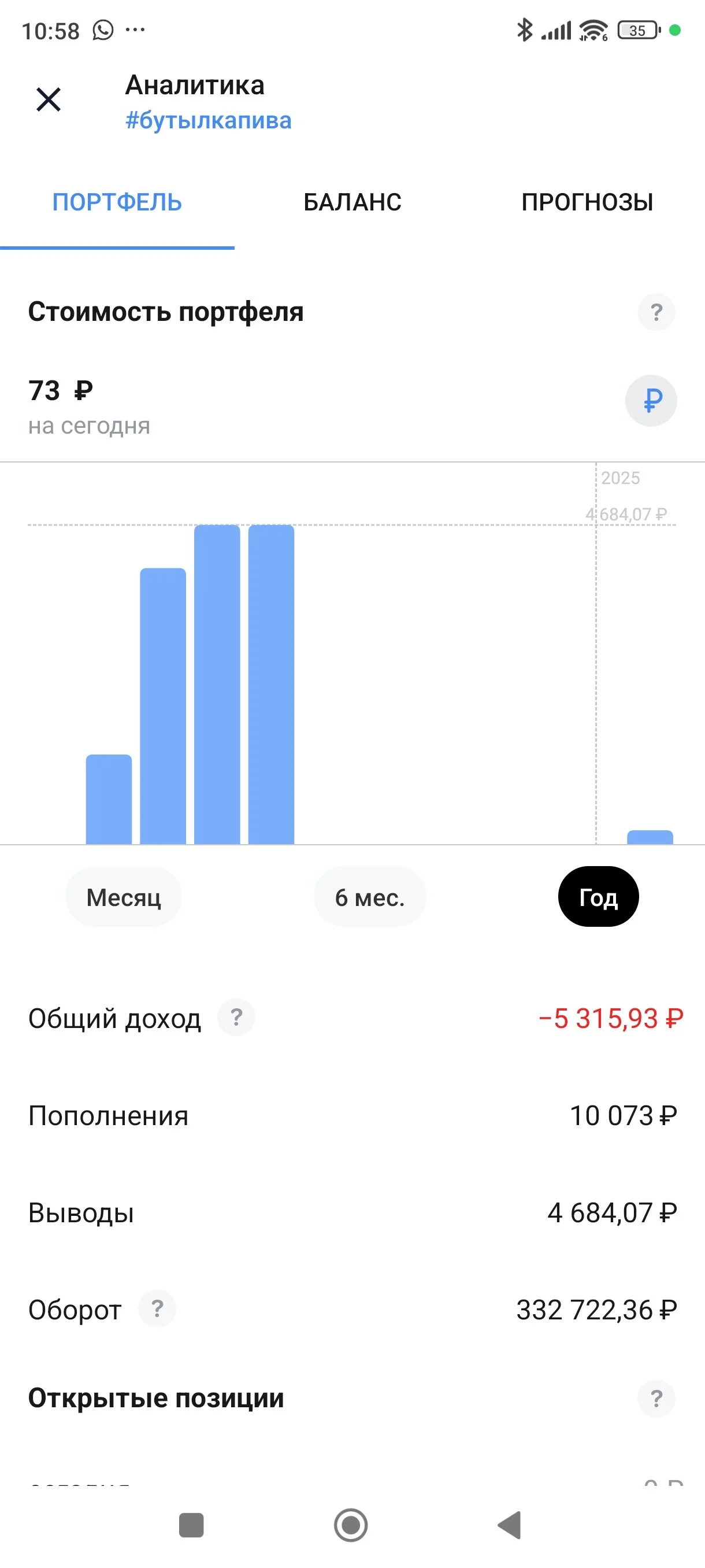This screenshot has width=705, height=1568.
Task: Switch to the БАЛАНС tab
Action: [352, 202]
